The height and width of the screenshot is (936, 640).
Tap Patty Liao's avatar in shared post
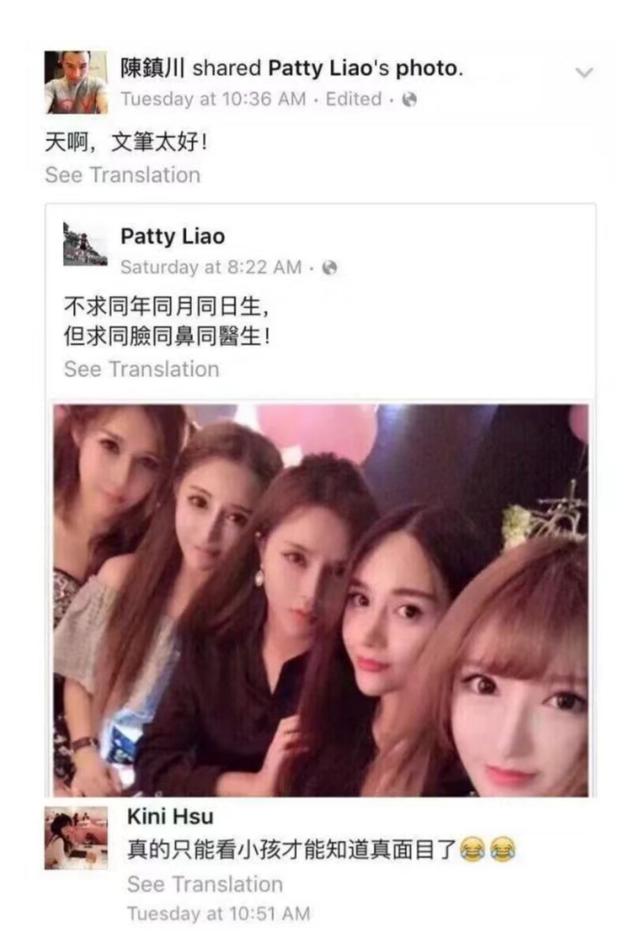[x=85, y=245]
